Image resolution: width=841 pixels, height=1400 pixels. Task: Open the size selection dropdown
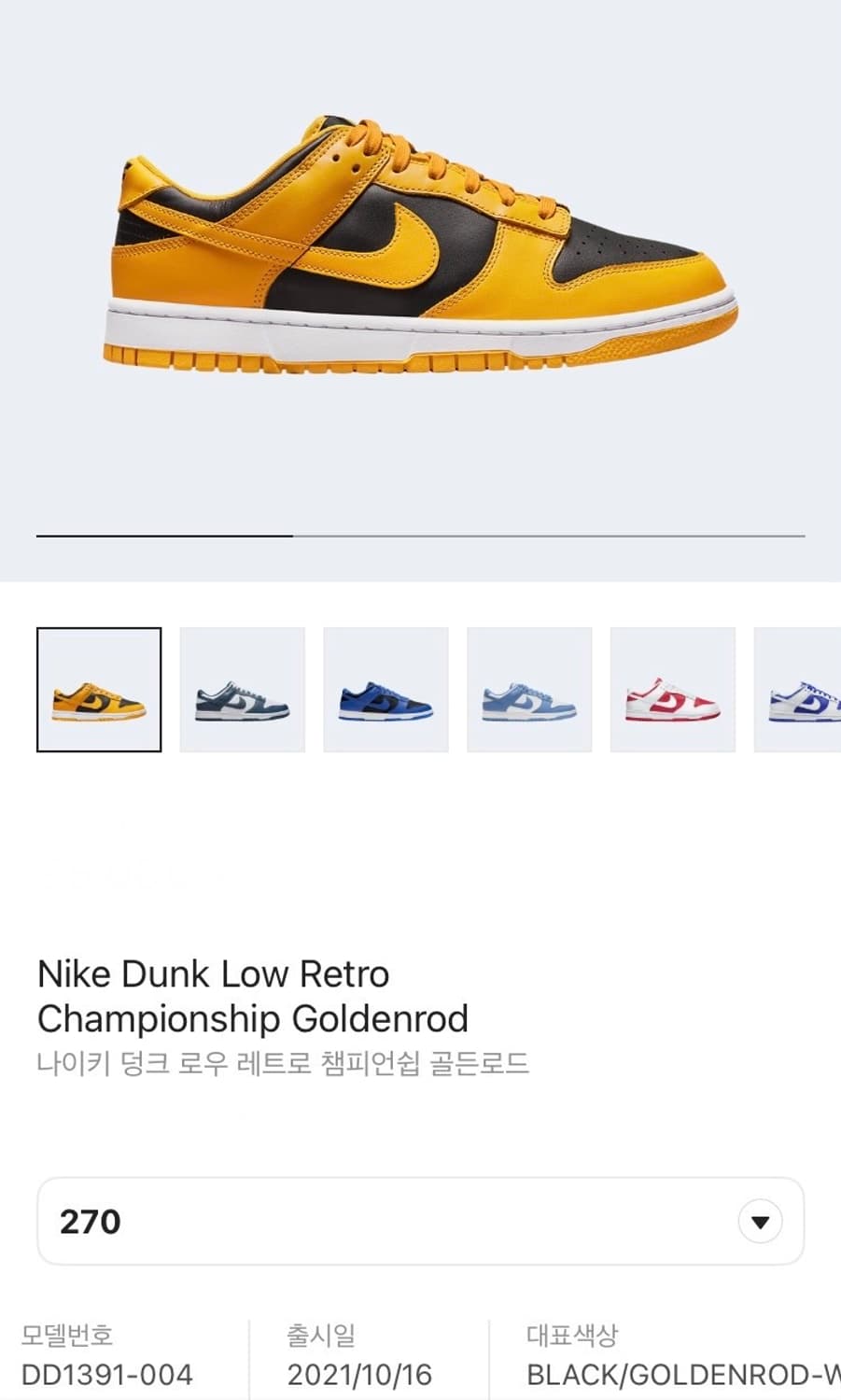[x=420, y=1221]
